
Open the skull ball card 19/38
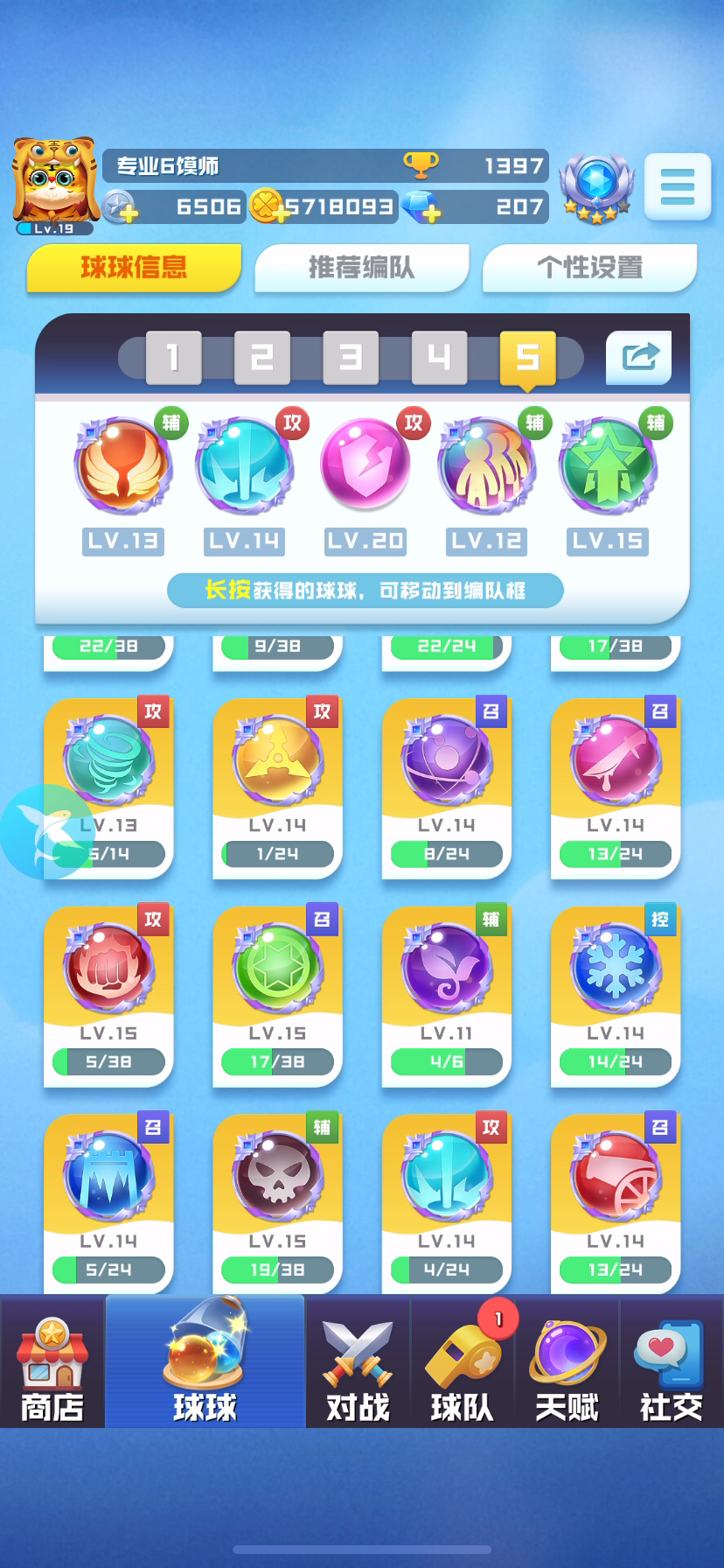pos(277,1205)
